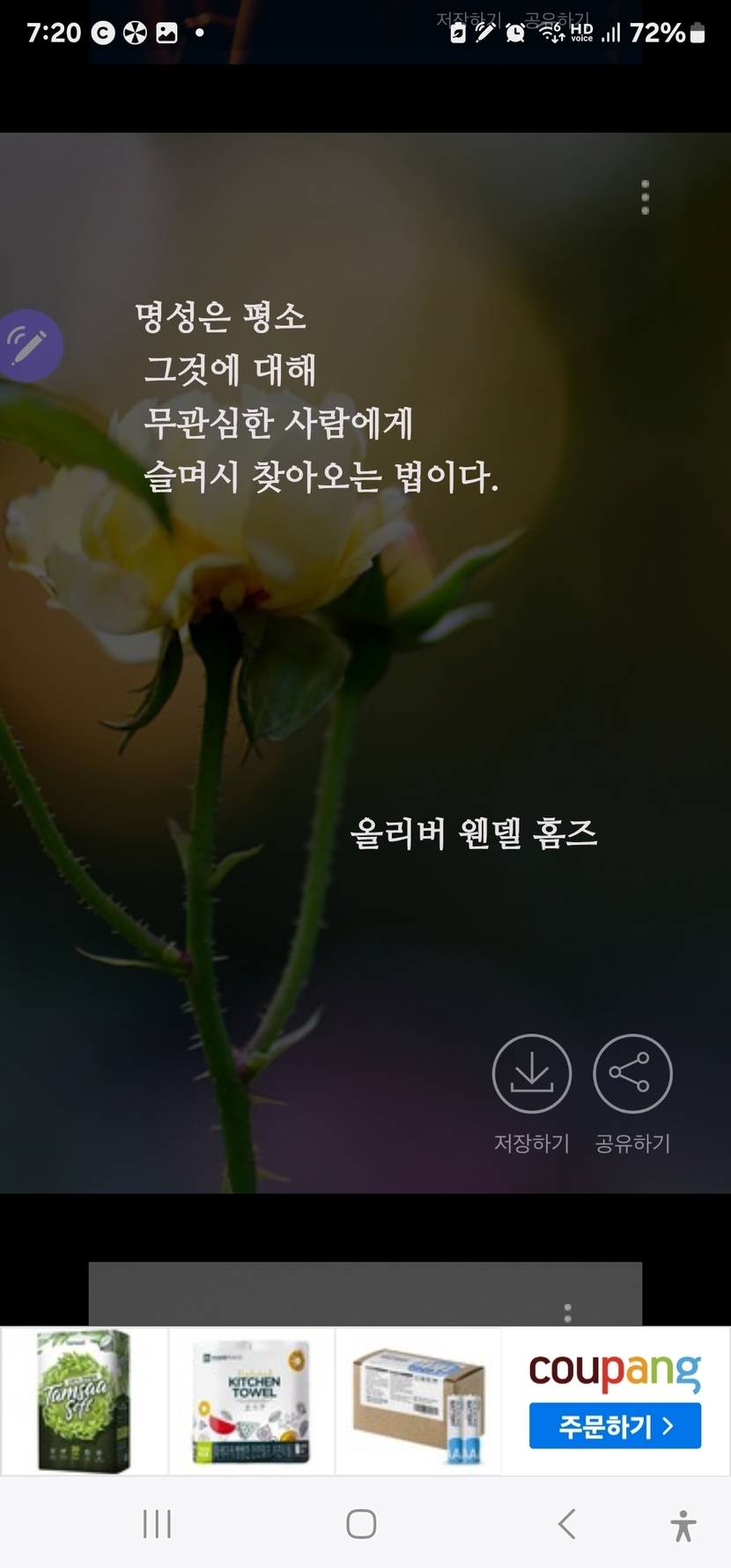Open the battery box product ad
731x1568 pixels.
418,1401
